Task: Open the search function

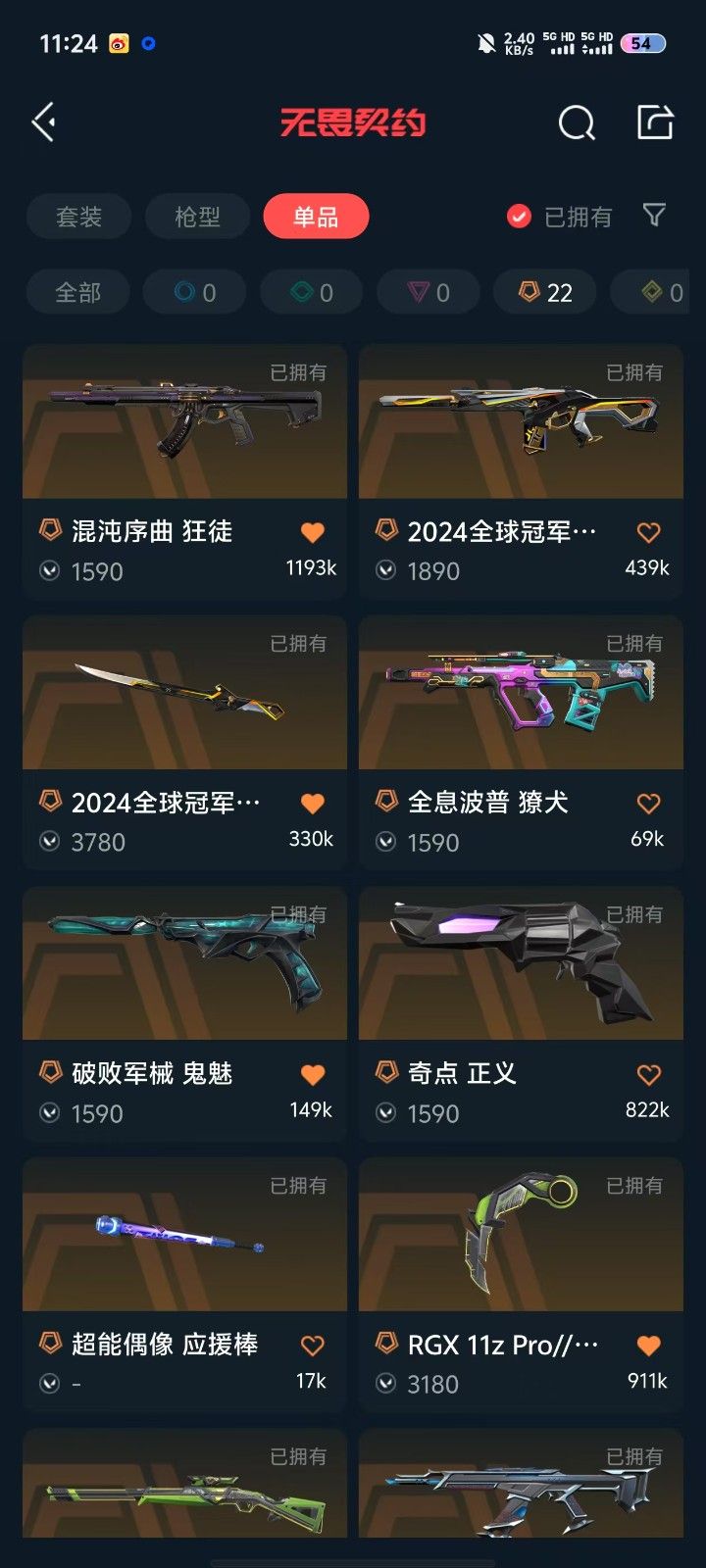Action: point(577,122)
